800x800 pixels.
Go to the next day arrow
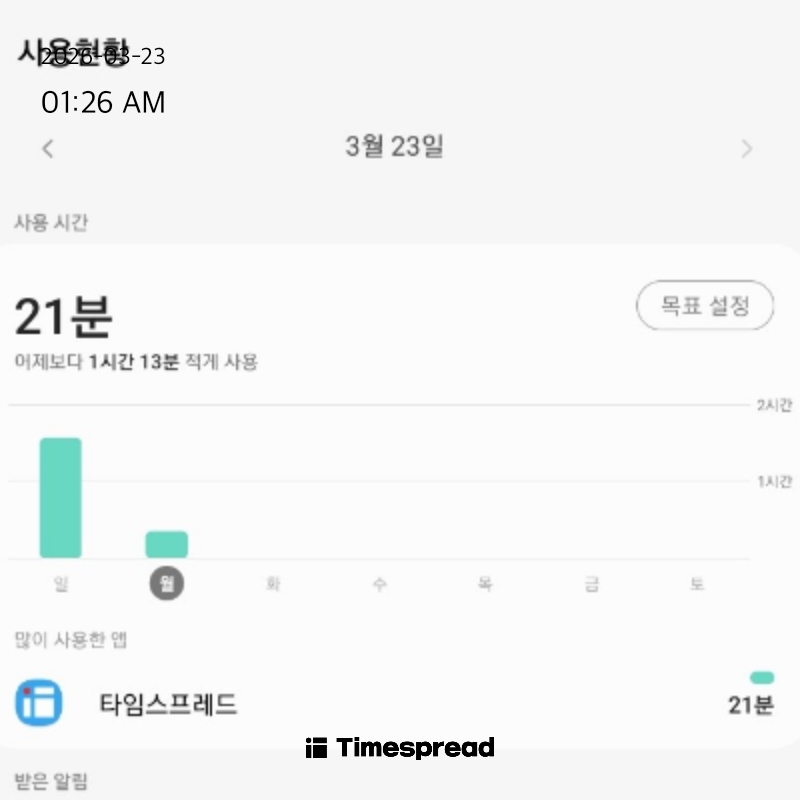point(746,149)
